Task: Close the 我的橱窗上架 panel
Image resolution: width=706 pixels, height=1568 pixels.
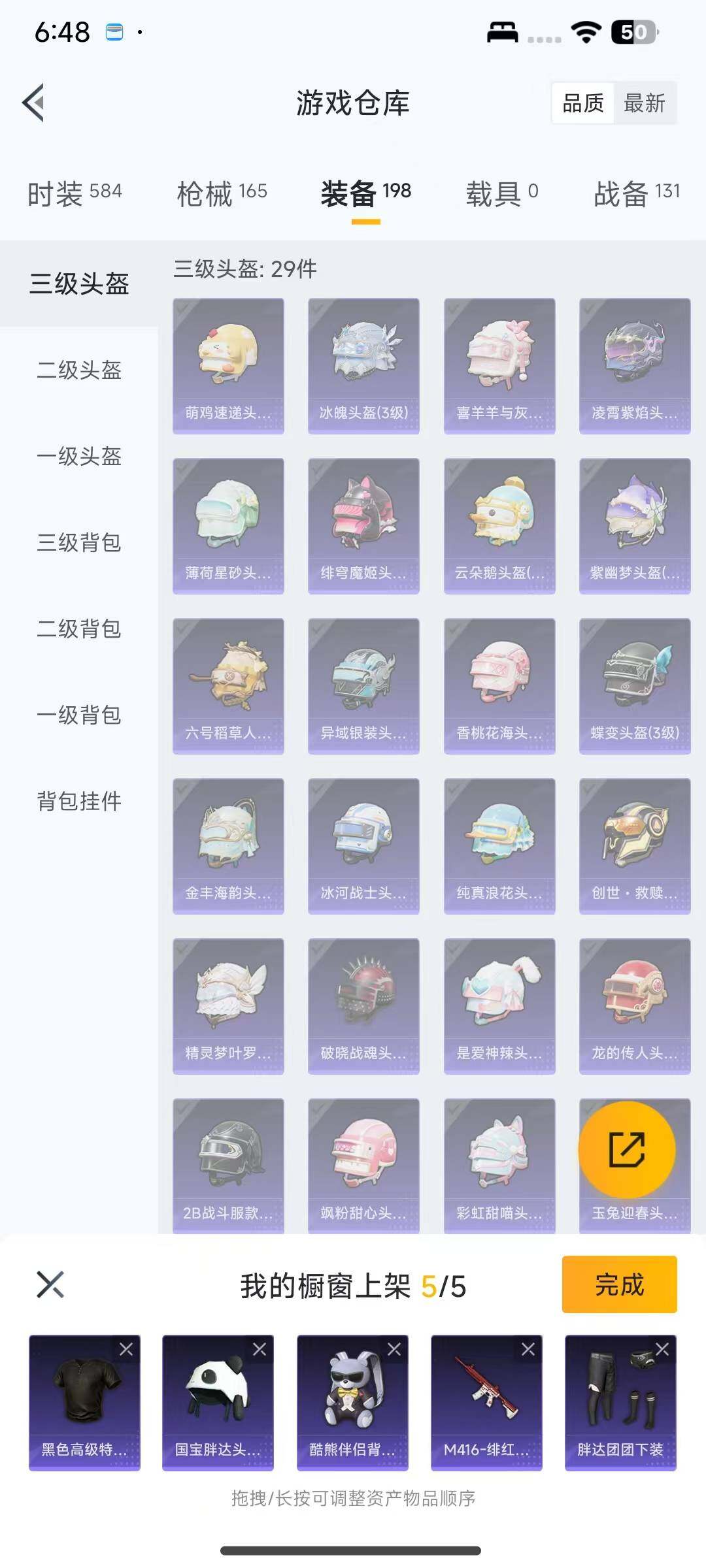Action: coord(50,1284)
